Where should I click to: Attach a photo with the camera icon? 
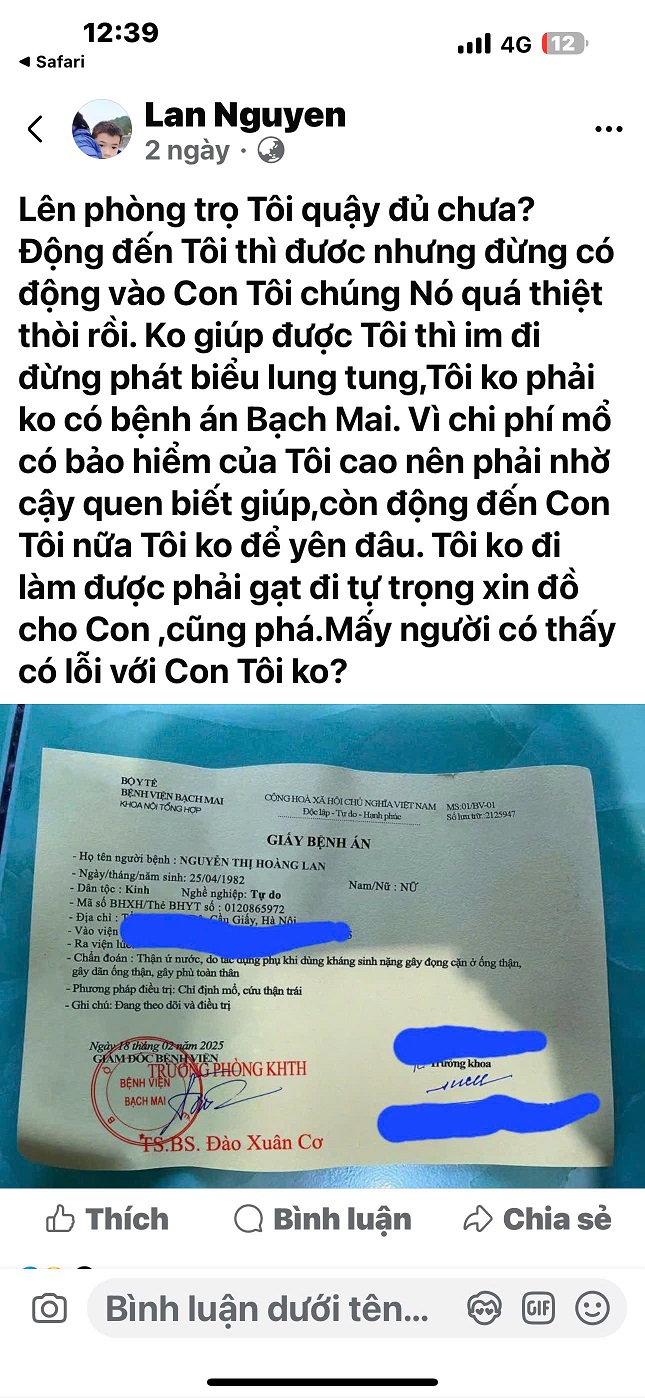tap(49, 1308)
